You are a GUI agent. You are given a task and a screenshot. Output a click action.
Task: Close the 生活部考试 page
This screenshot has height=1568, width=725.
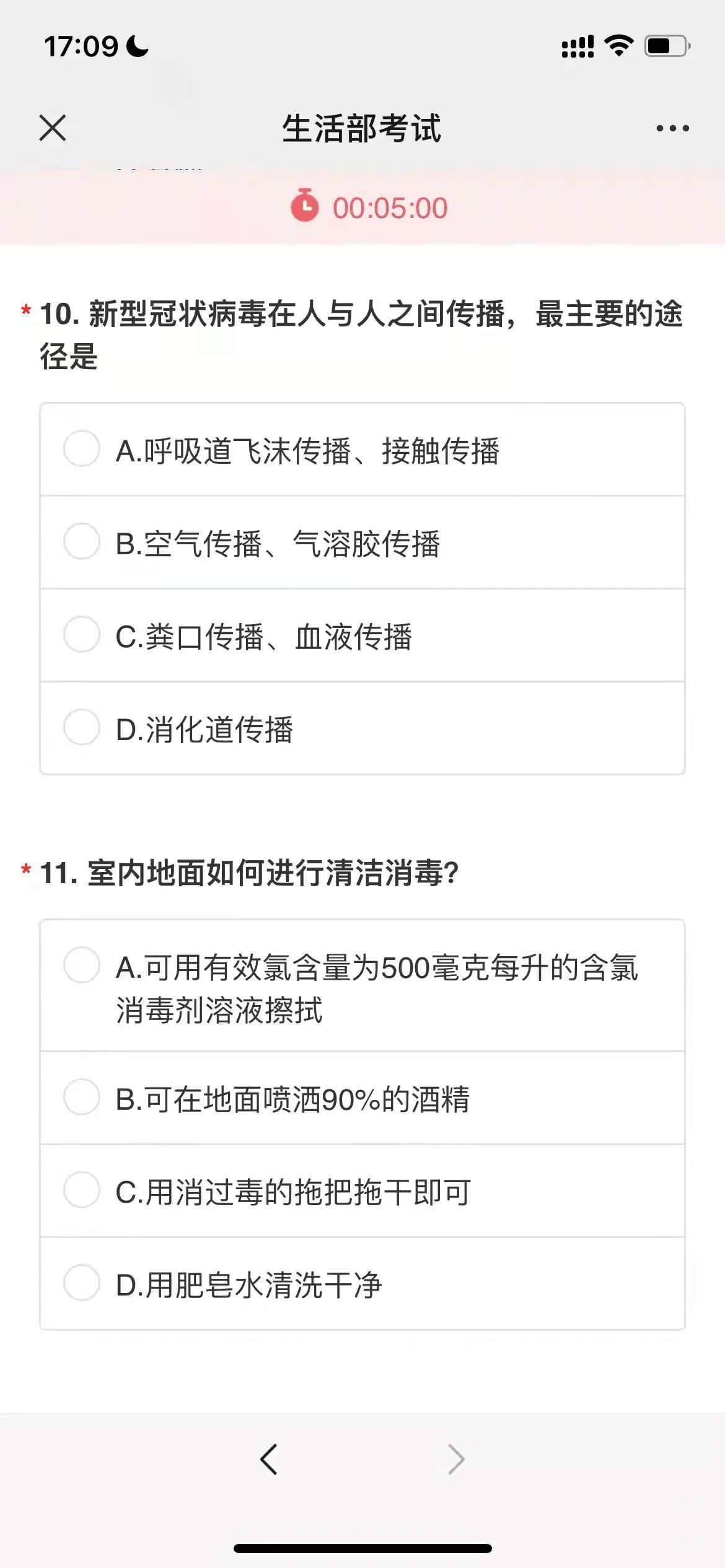click(x=53, y=128)
